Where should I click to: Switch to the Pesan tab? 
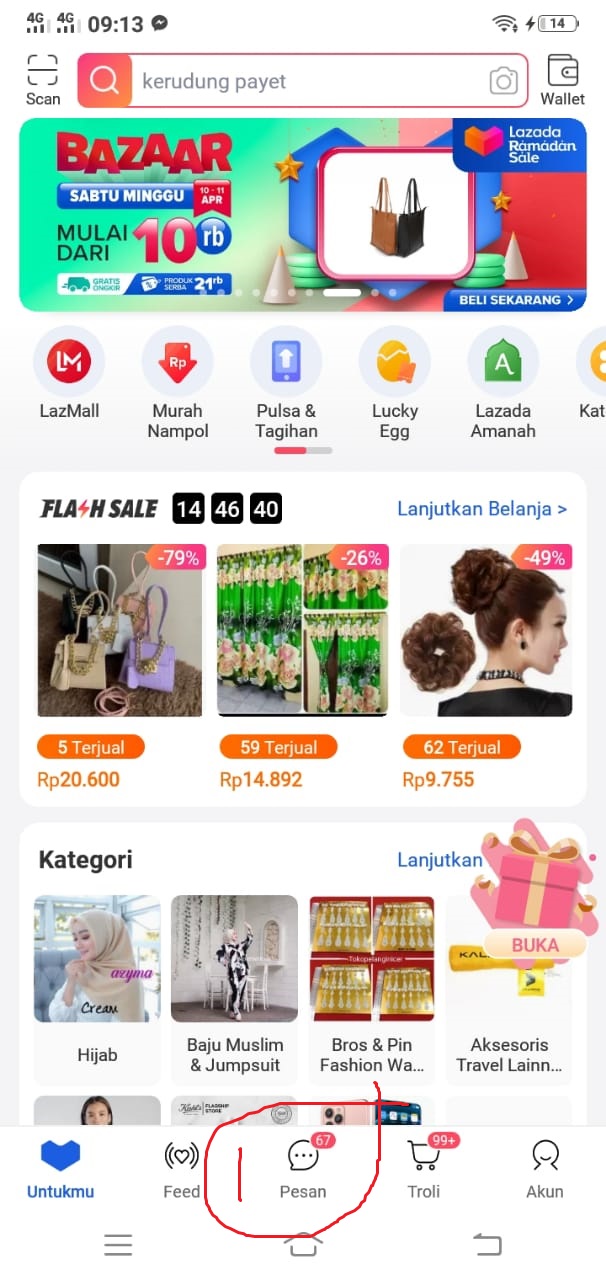tap(303, 1167)
